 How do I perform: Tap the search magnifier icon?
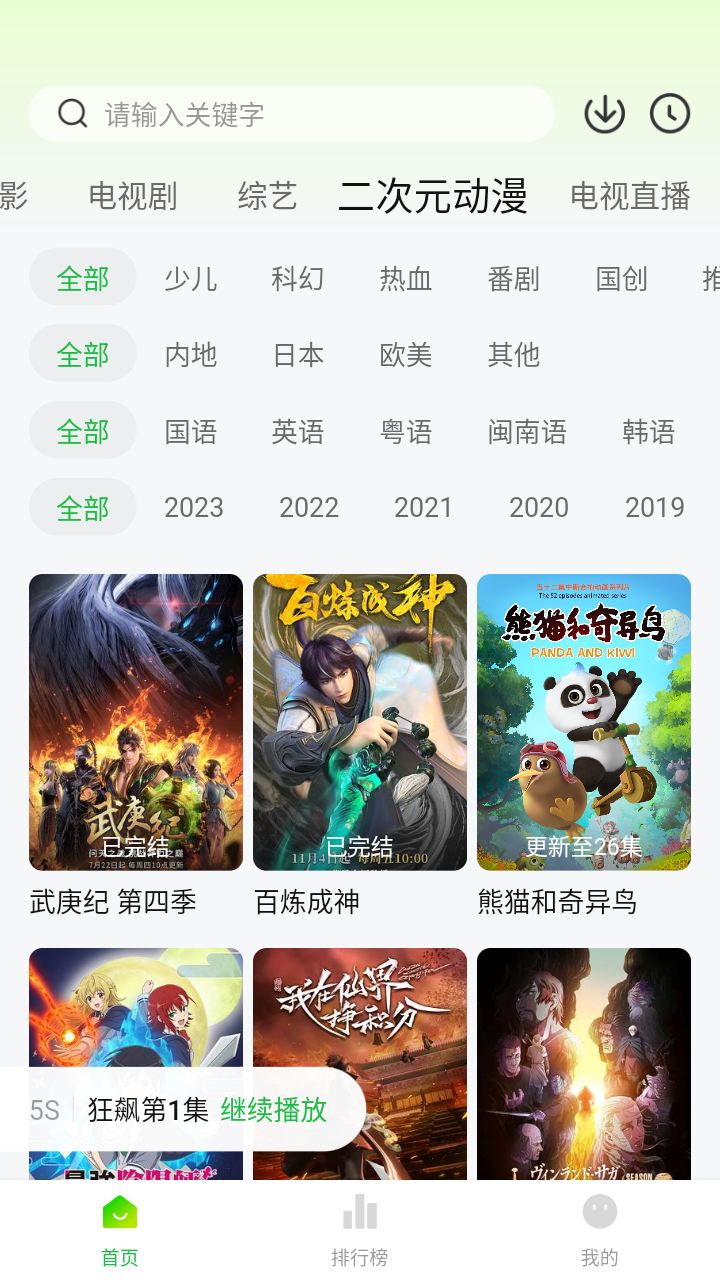[x=72, y=113]
